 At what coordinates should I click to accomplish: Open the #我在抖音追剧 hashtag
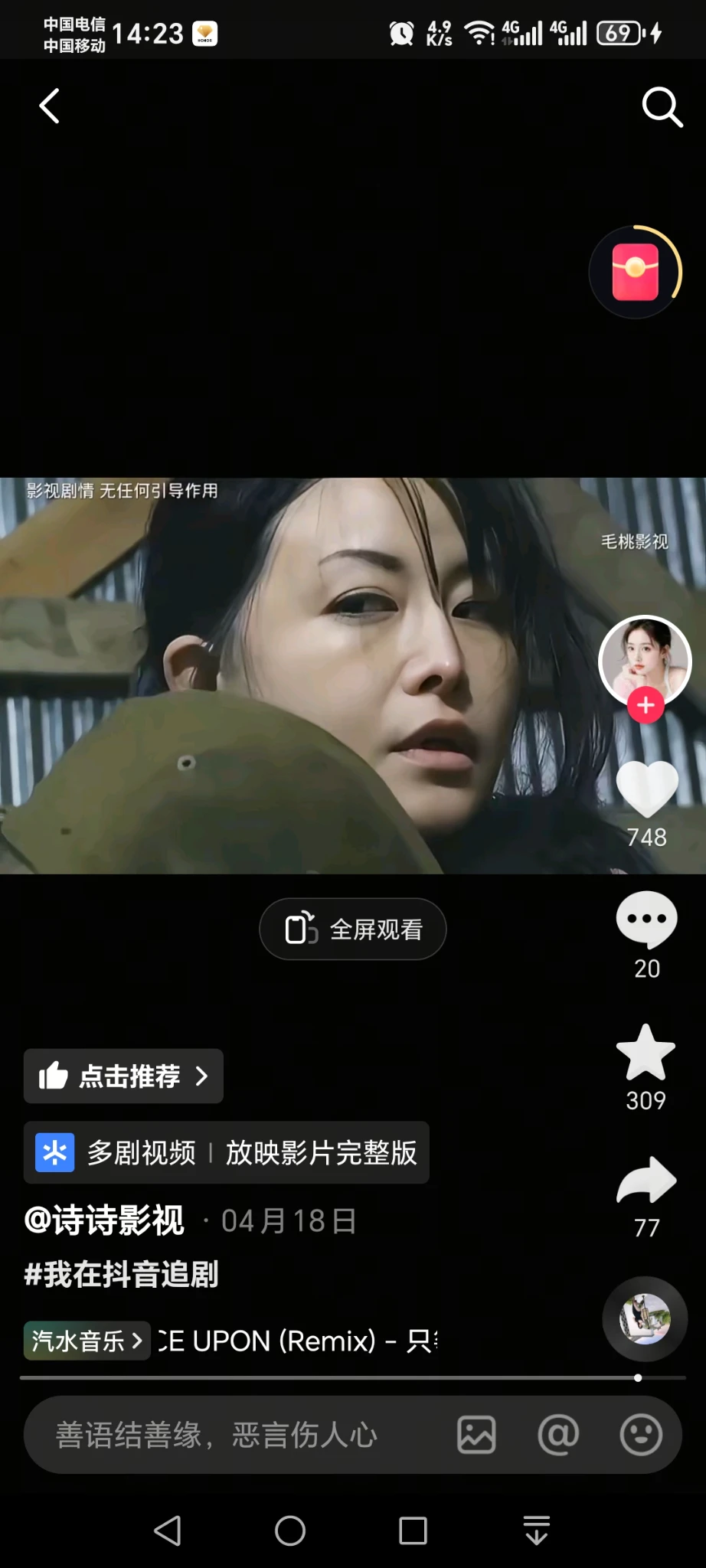coord(122,1275)
